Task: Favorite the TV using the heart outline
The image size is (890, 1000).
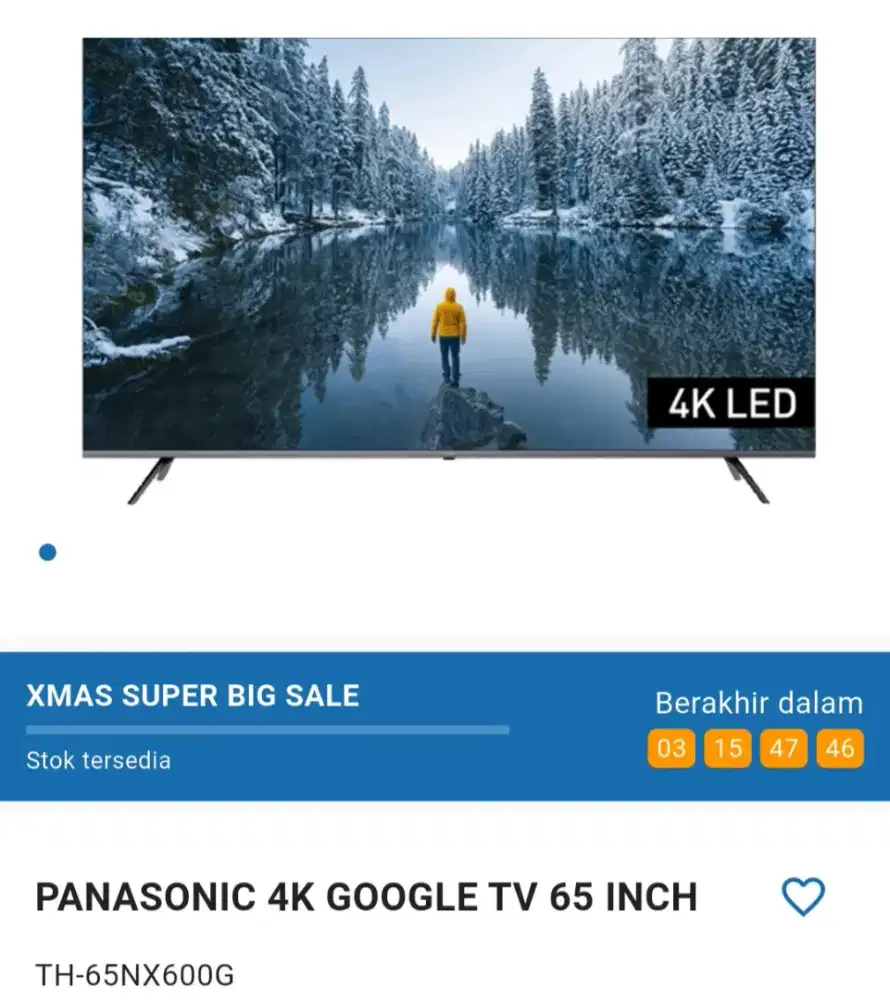Action: (803, 897)
